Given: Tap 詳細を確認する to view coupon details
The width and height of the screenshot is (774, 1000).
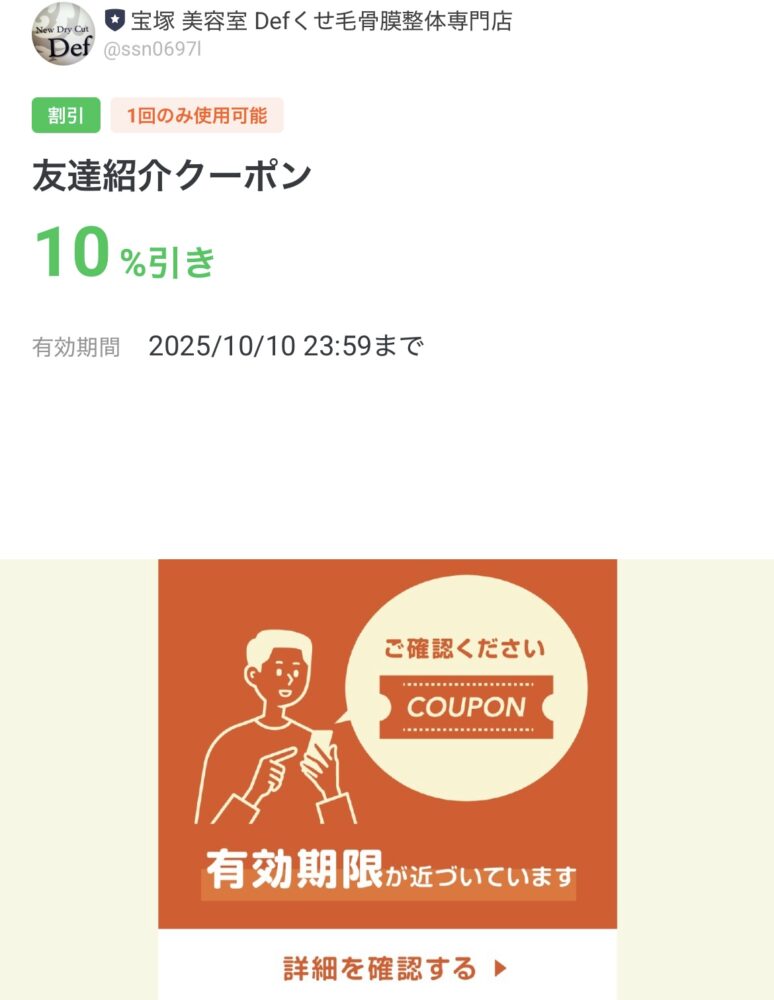Looking at the screenshot, I should tap(387, 967).
